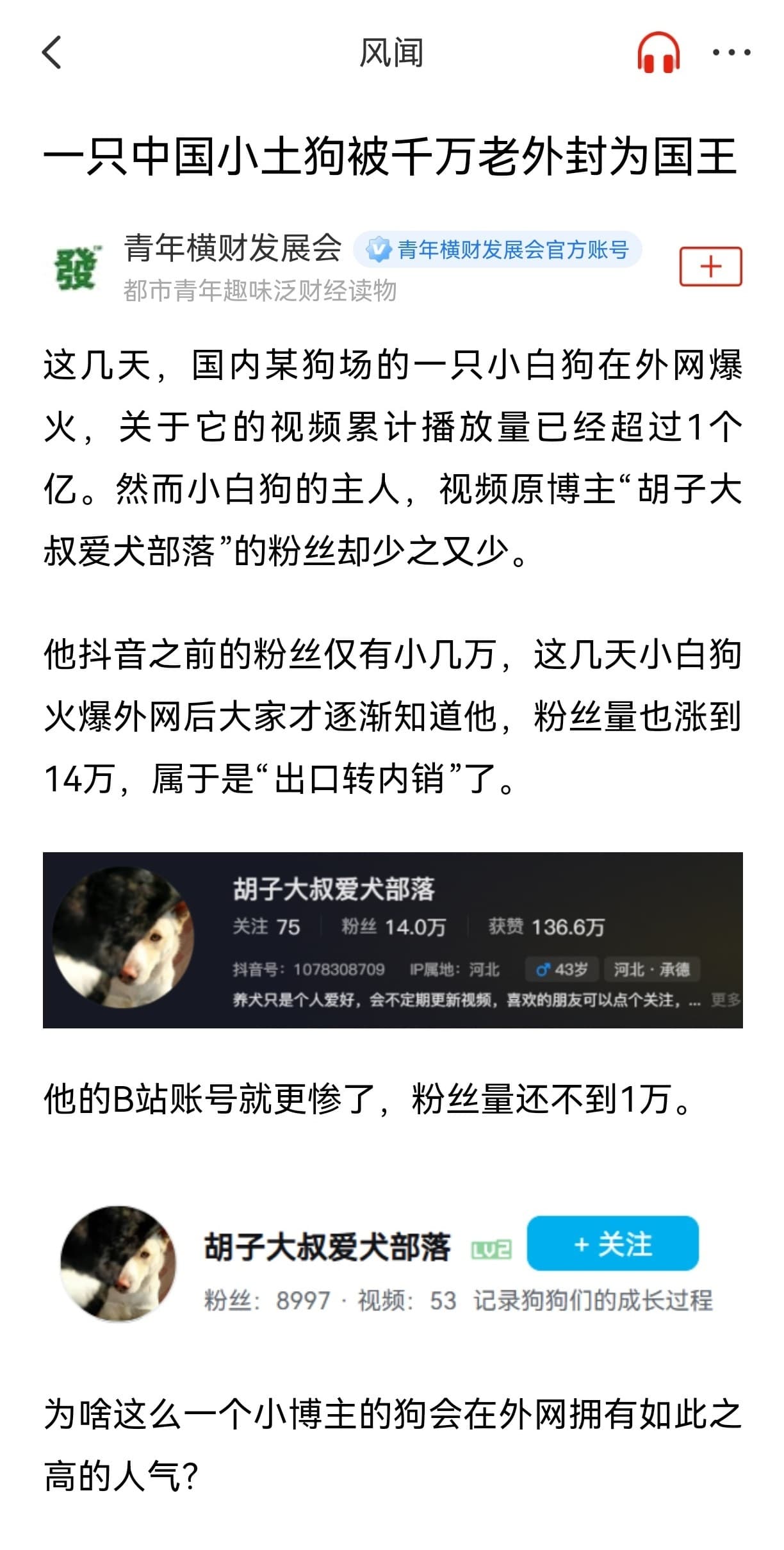Viewport: 784px width, 1550px height.
Task: Open the three-dot overflow menu
Action: click(x=731, y=53)
